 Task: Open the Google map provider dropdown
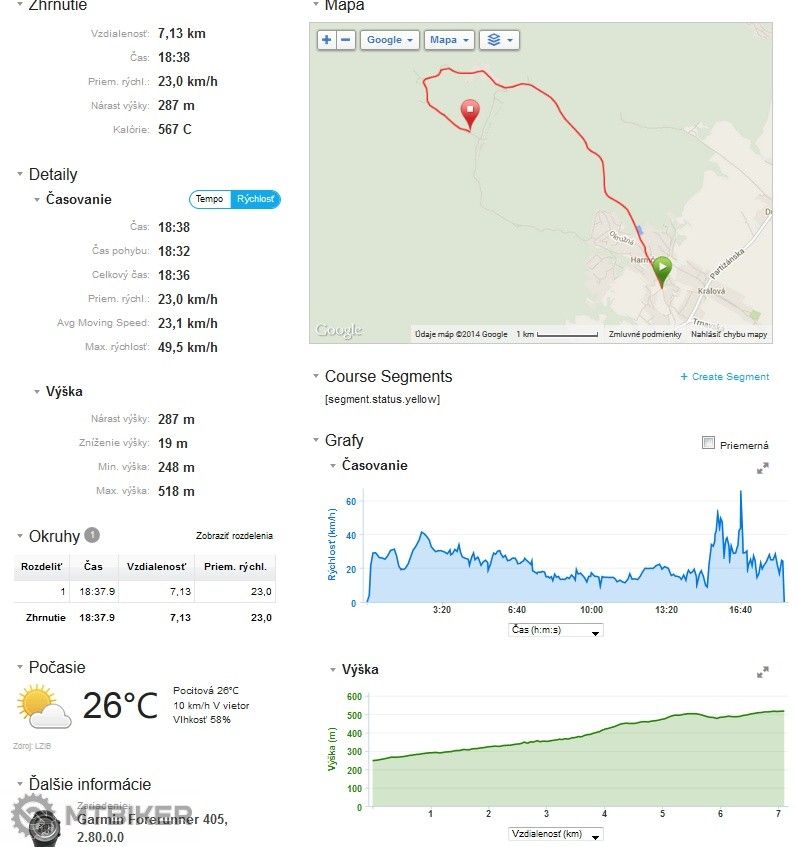point(389,40)
